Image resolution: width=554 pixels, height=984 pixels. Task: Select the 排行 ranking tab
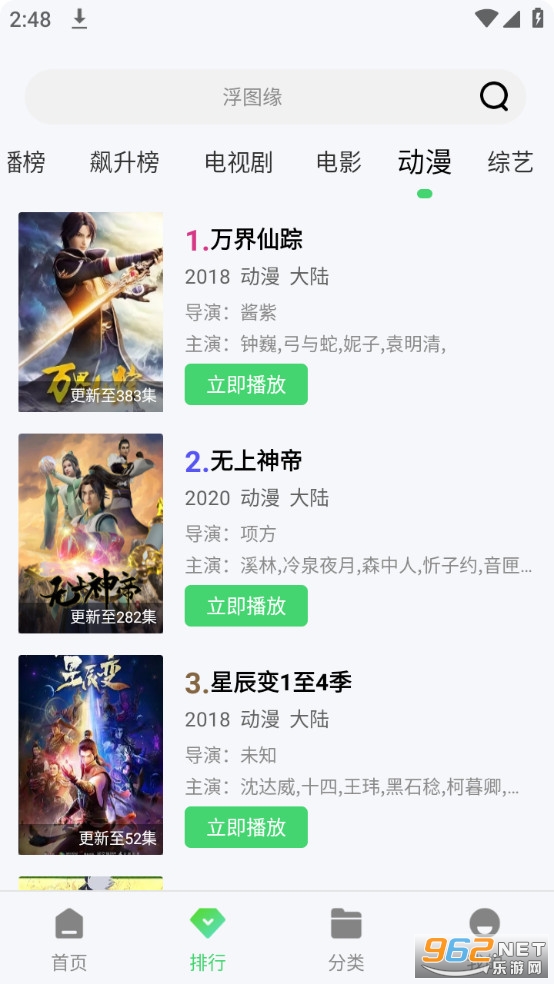pyautogui.click(x=208, y=939)
